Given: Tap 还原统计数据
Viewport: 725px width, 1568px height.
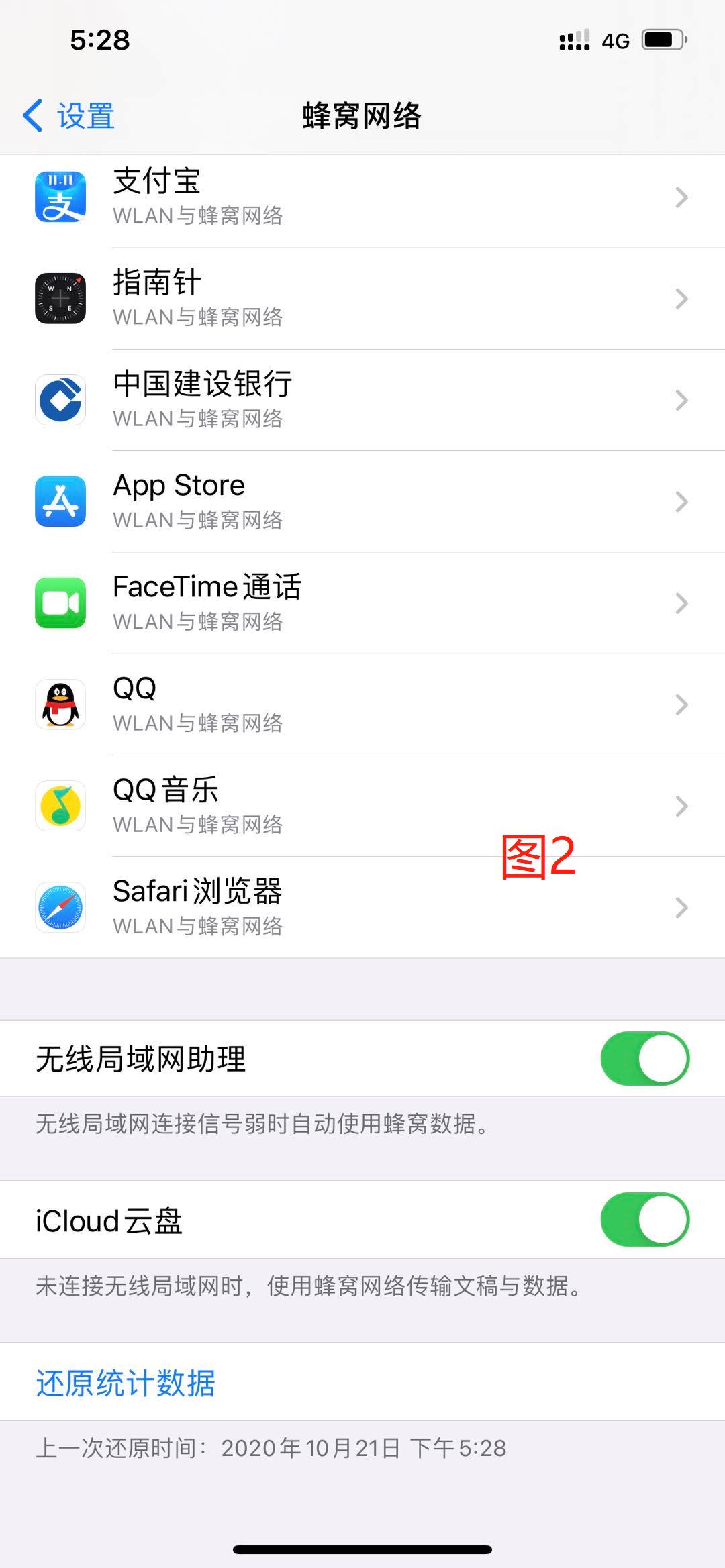Looking at the screenshot, I should tap(126, 1383).
